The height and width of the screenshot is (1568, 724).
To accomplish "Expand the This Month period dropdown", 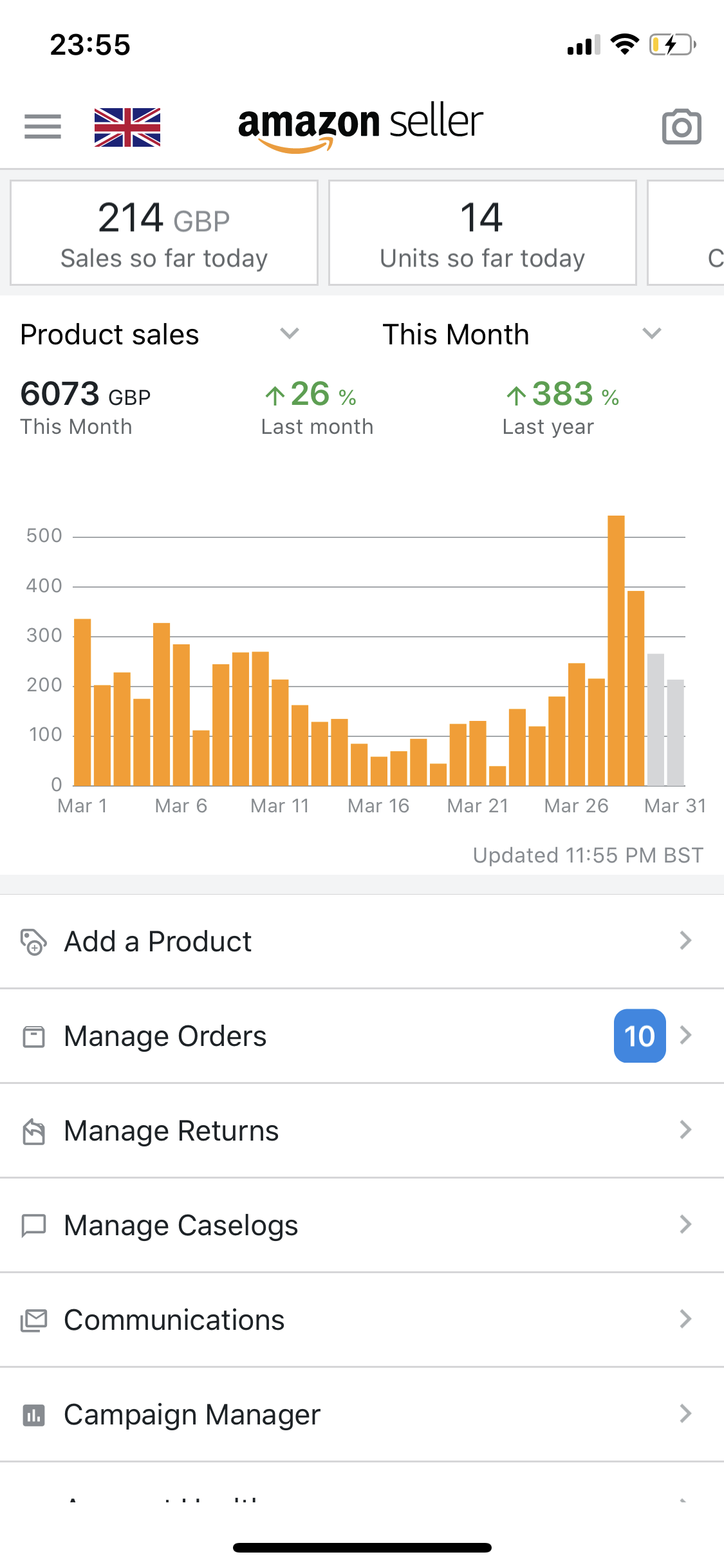I will click(522, 334).
